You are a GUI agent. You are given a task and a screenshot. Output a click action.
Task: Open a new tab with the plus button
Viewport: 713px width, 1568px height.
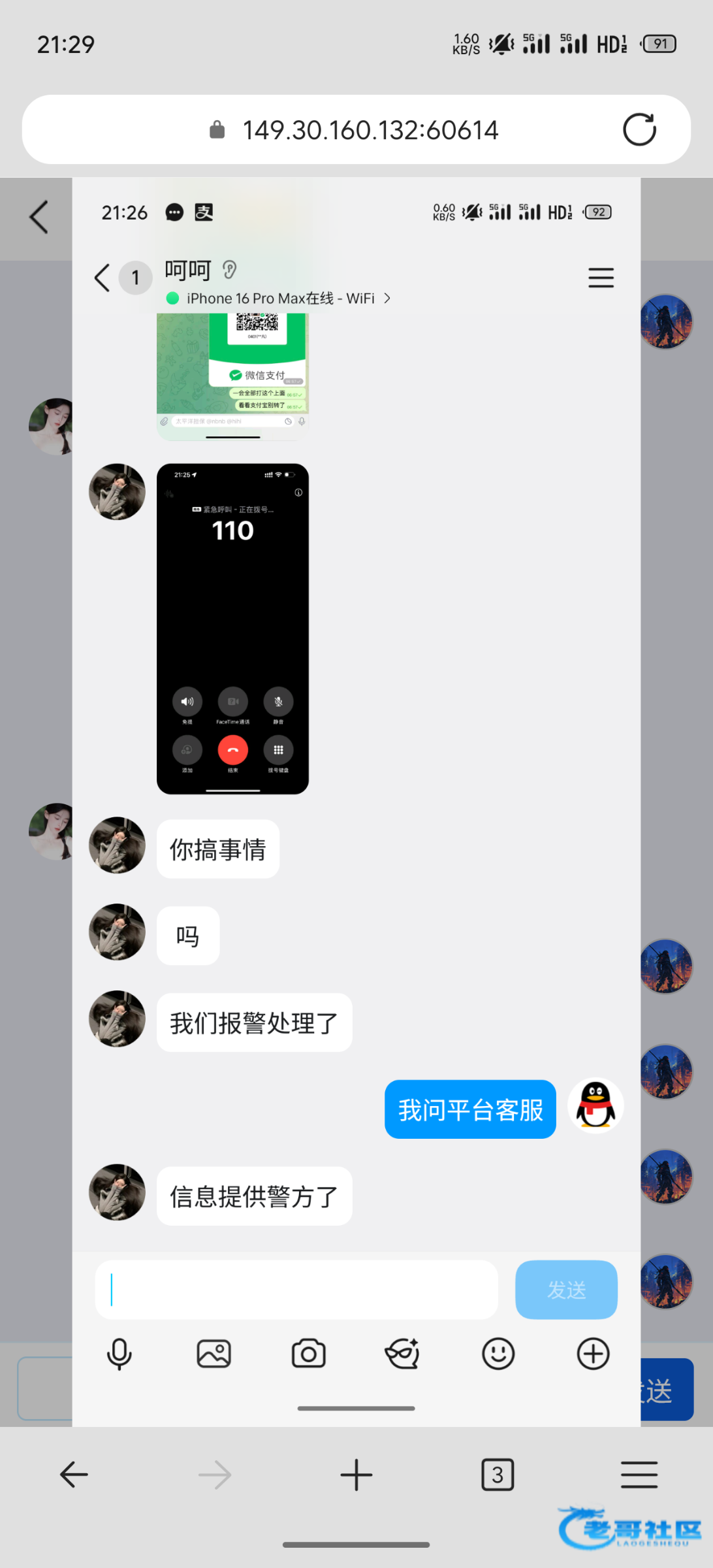pos(356,1475)
